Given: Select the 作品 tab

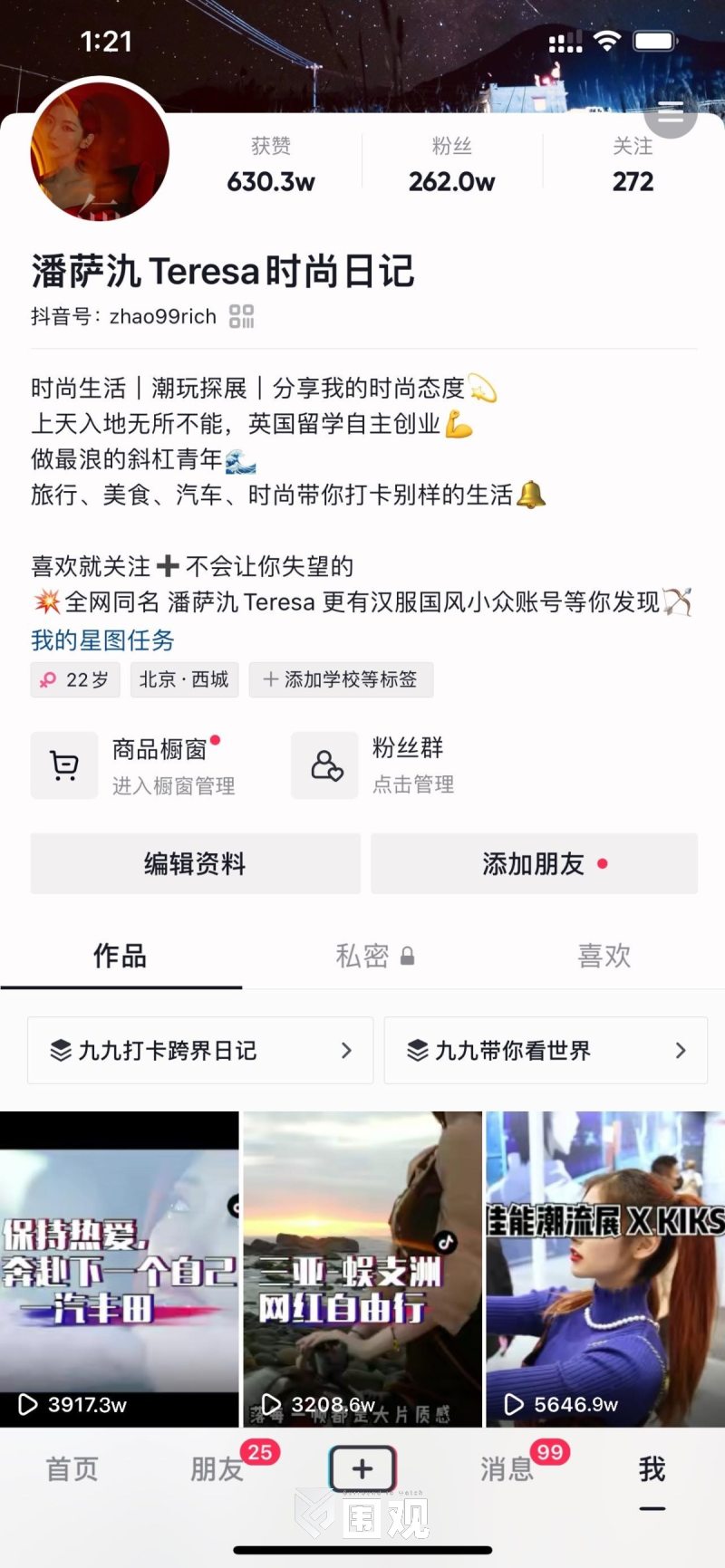Looking at the screenshot, I should point(120,956).
